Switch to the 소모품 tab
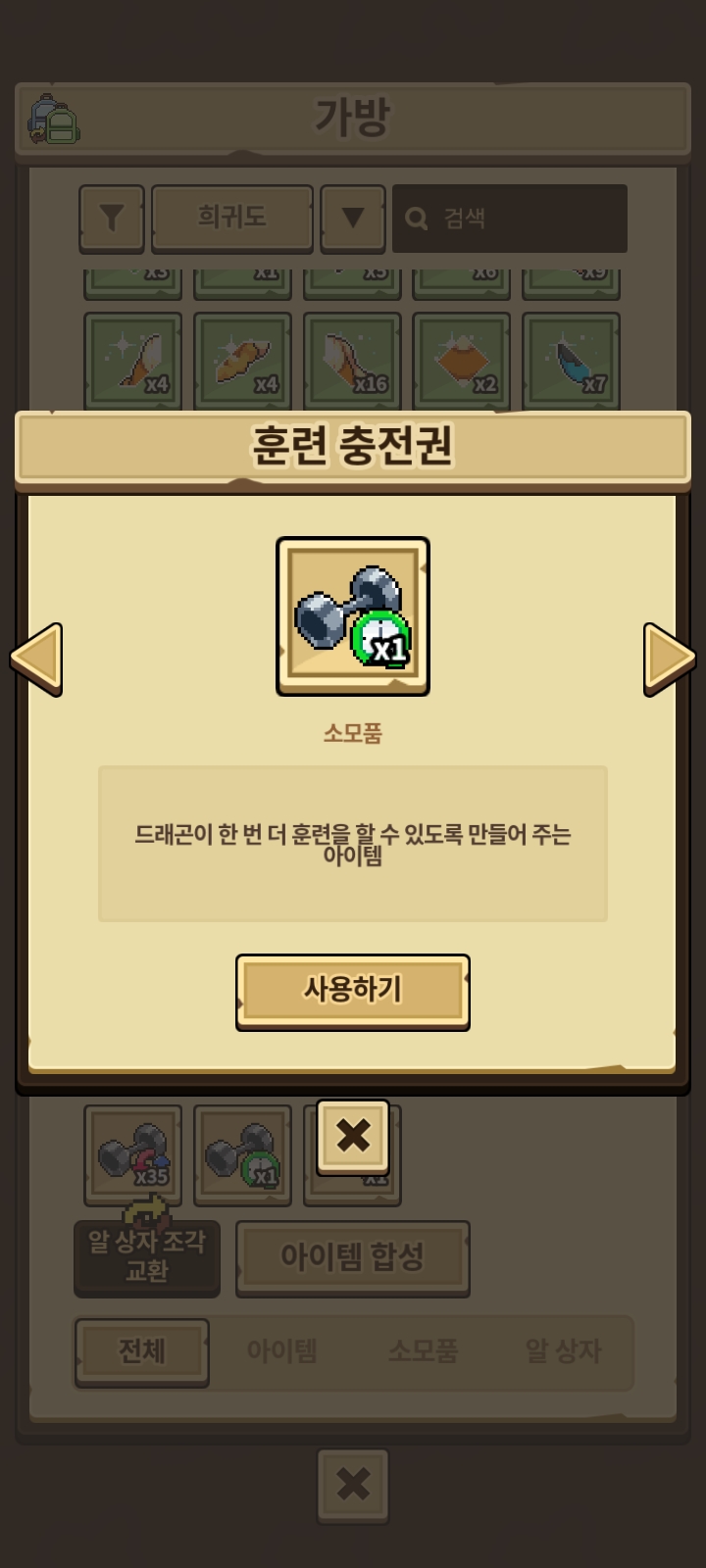Image resolution: width=706 pixels, height=1568 pixels. tap(423, 1351)
